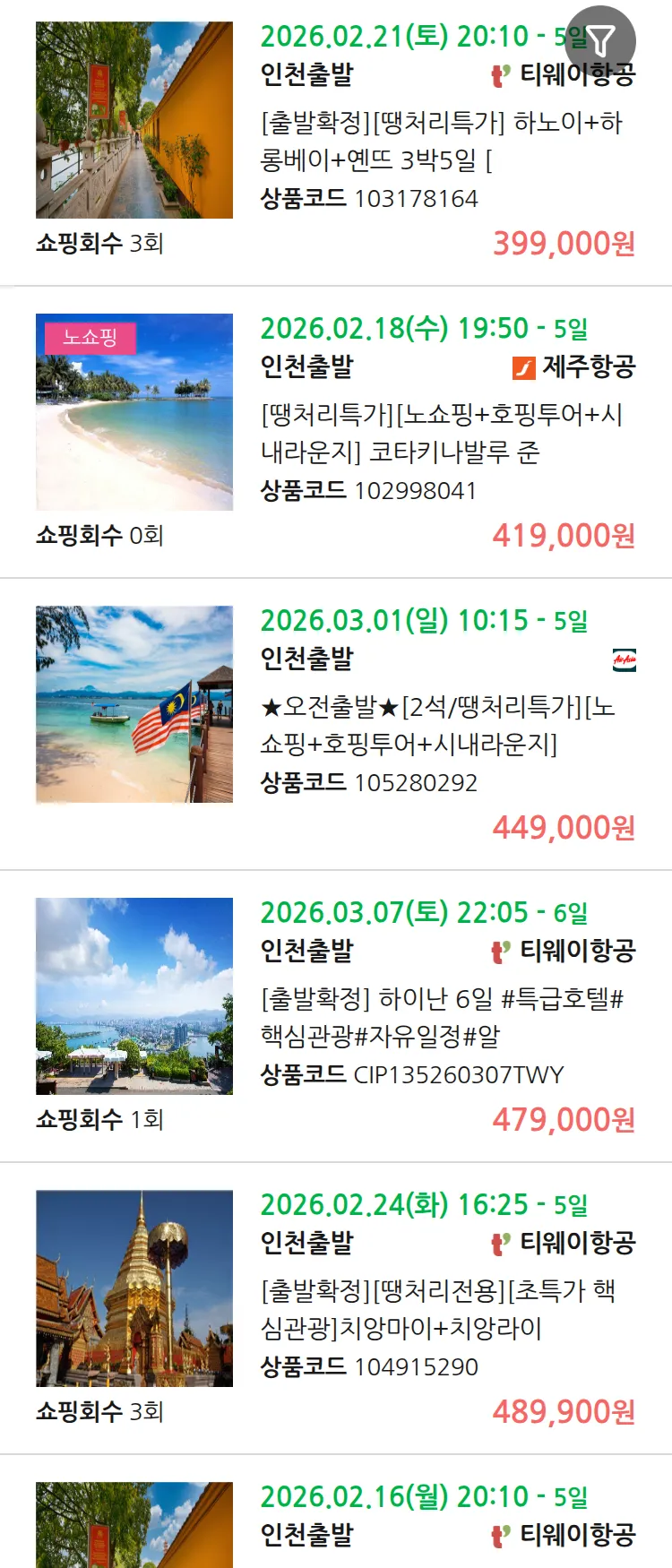Open the 479,000원 Hainan 6-day package
The height and width of the screenshot is (1568, 672).
click(441, 1017)
